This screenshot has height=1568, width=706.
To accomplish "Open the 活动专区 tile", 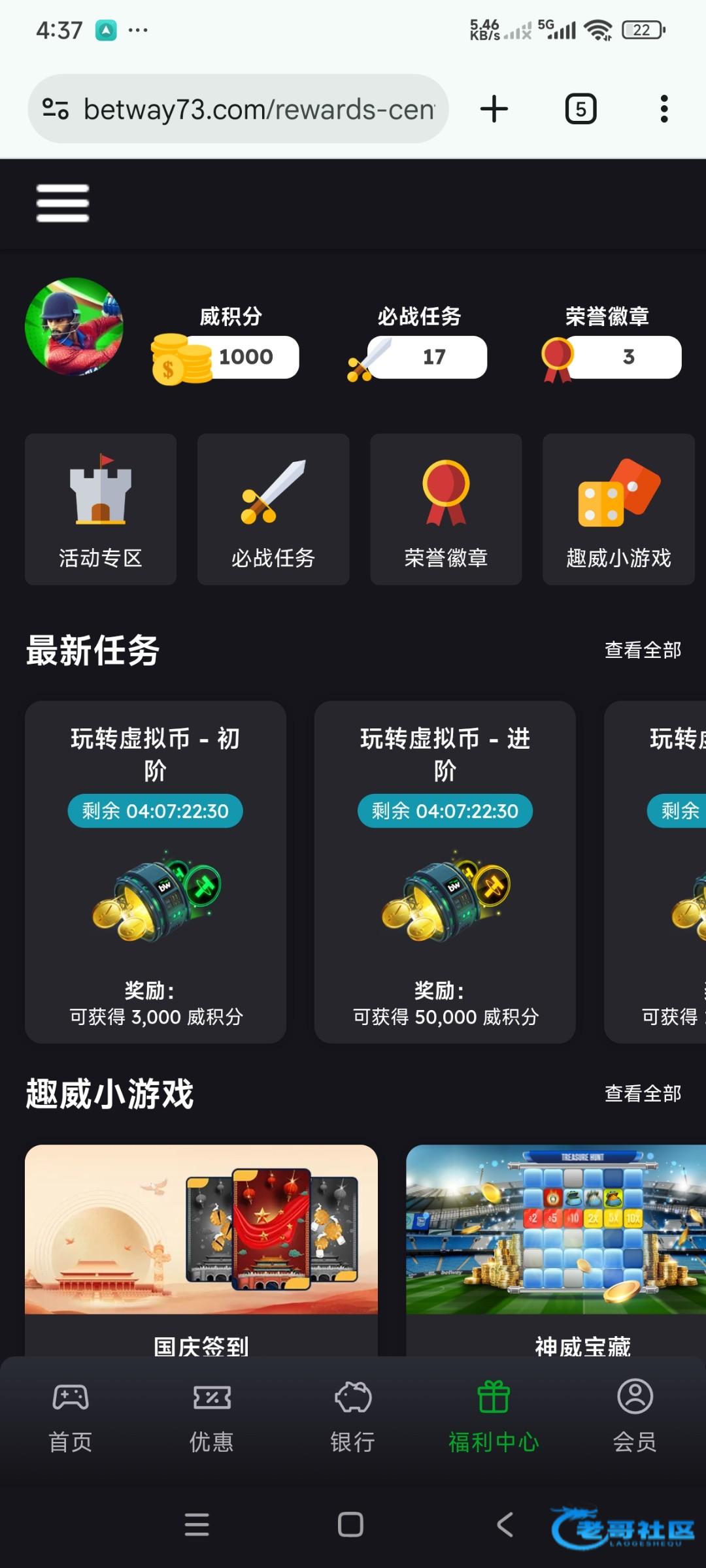I will click(101, 509).
